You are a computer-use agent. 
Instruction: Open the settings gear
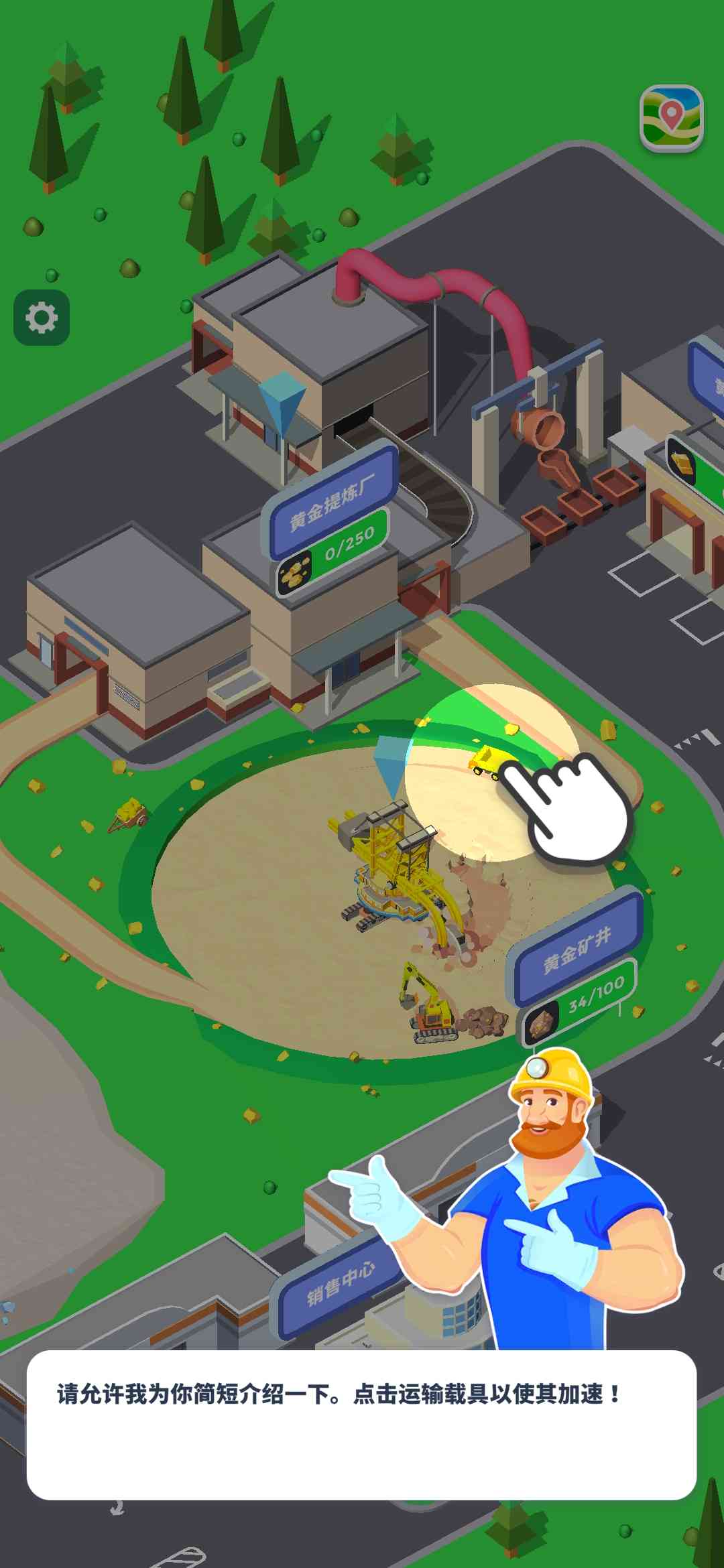(42, 318)
